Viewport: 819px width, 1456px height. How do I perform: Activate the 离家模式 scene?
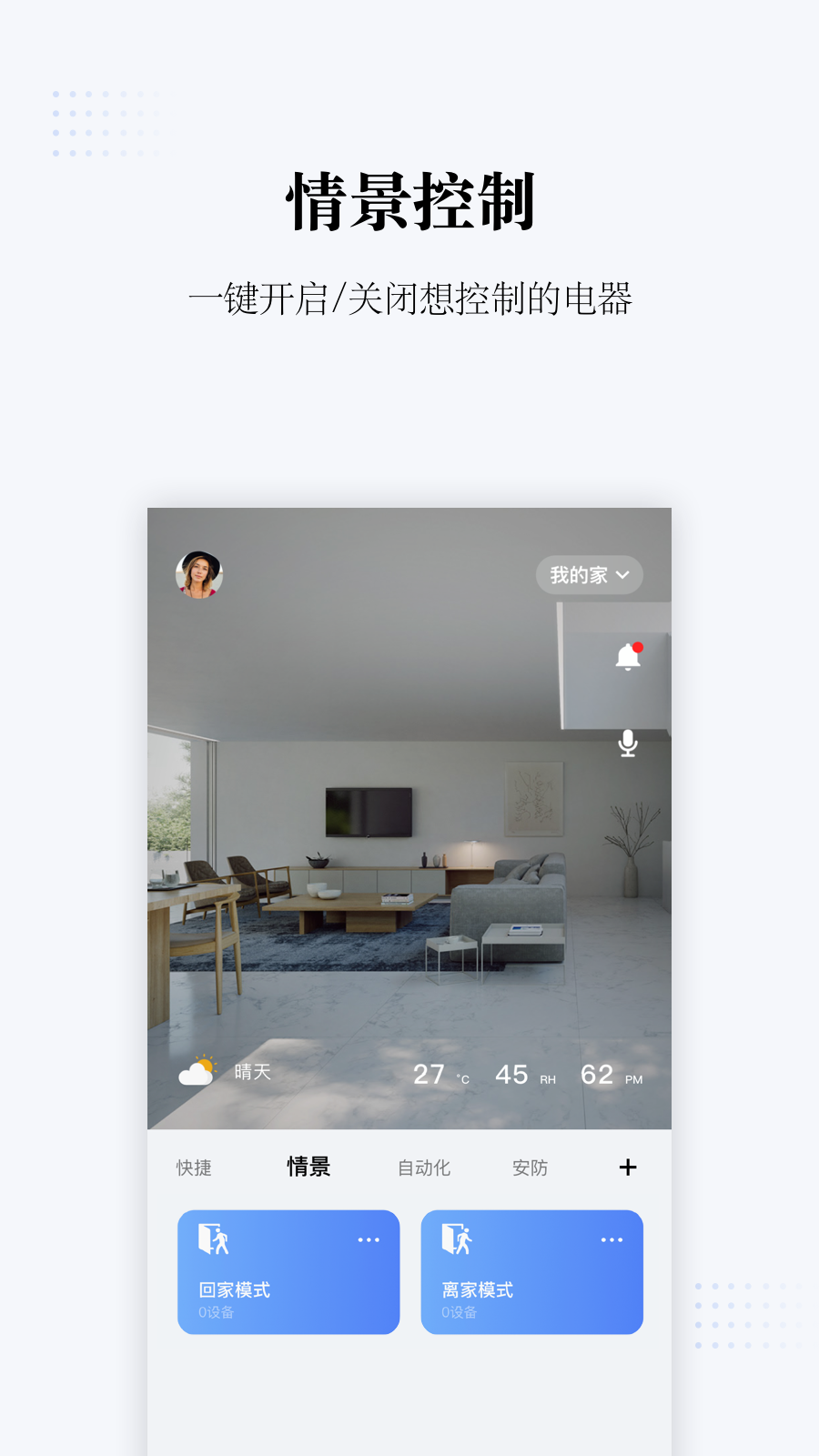pos(532,1272)
